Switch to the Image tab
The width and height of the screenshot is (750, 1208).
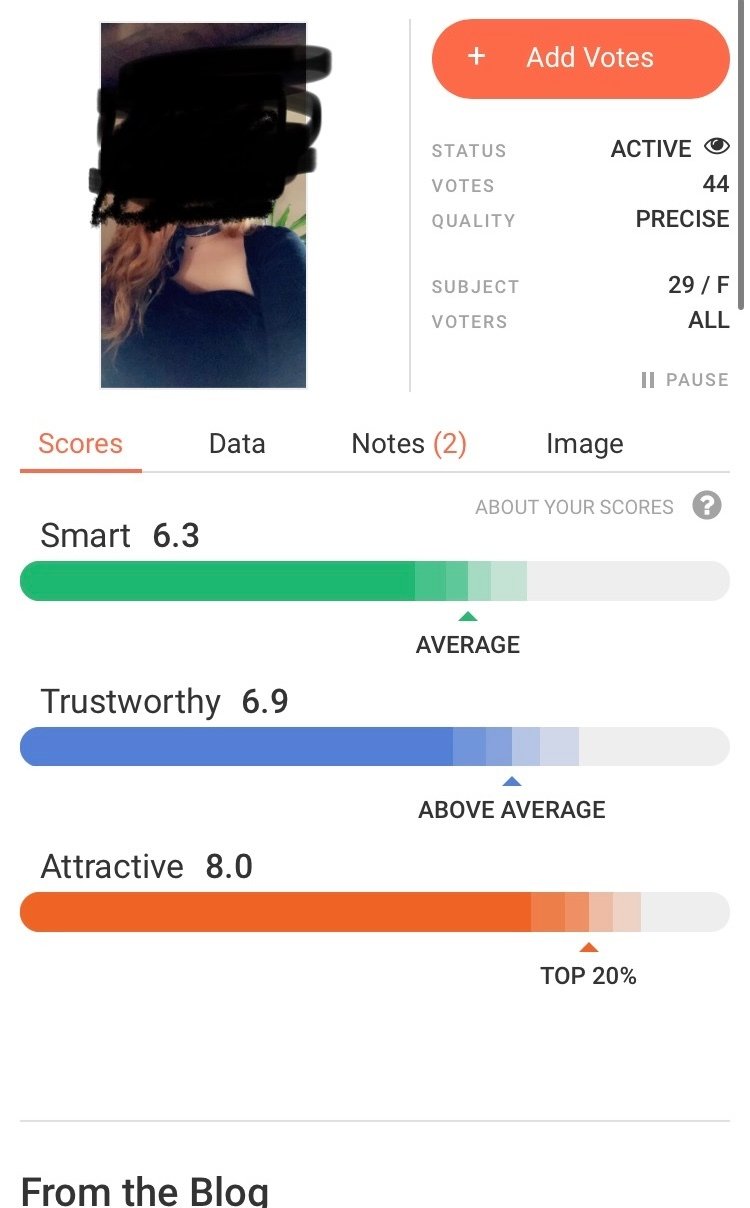pos(585,444)
